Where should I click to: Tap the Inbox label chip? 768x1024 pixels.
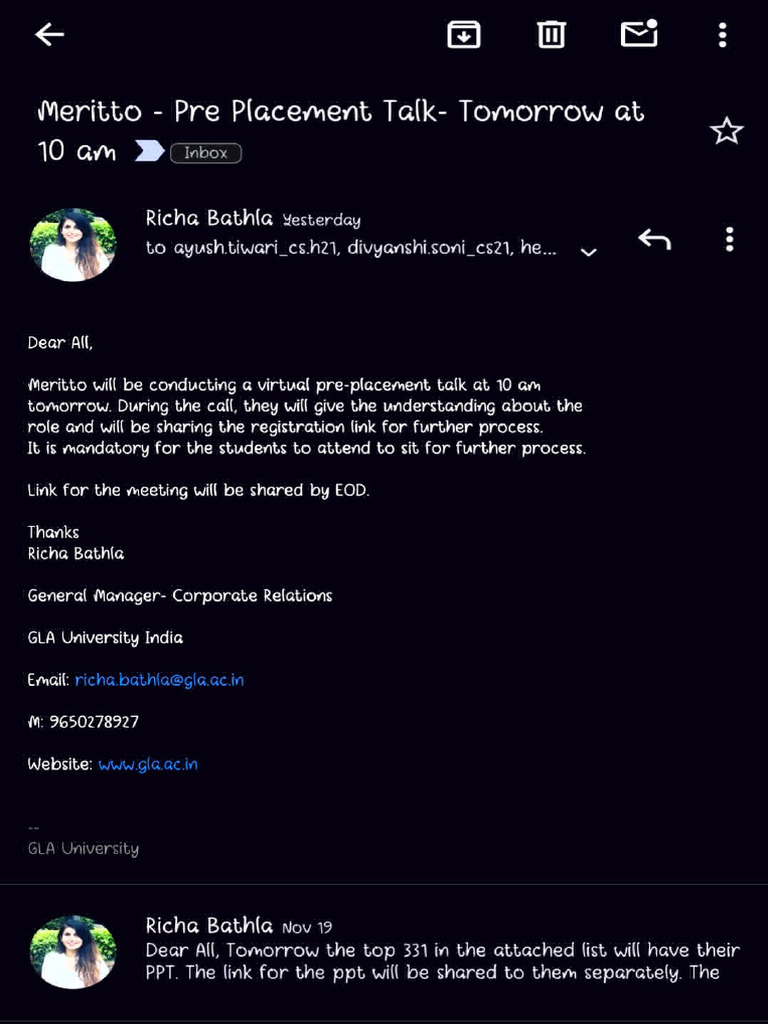pyautogui.click(x=206, y=153)
